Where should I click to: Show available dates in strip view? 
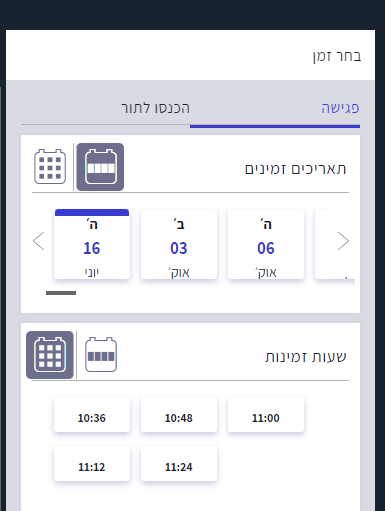point(100,167)
